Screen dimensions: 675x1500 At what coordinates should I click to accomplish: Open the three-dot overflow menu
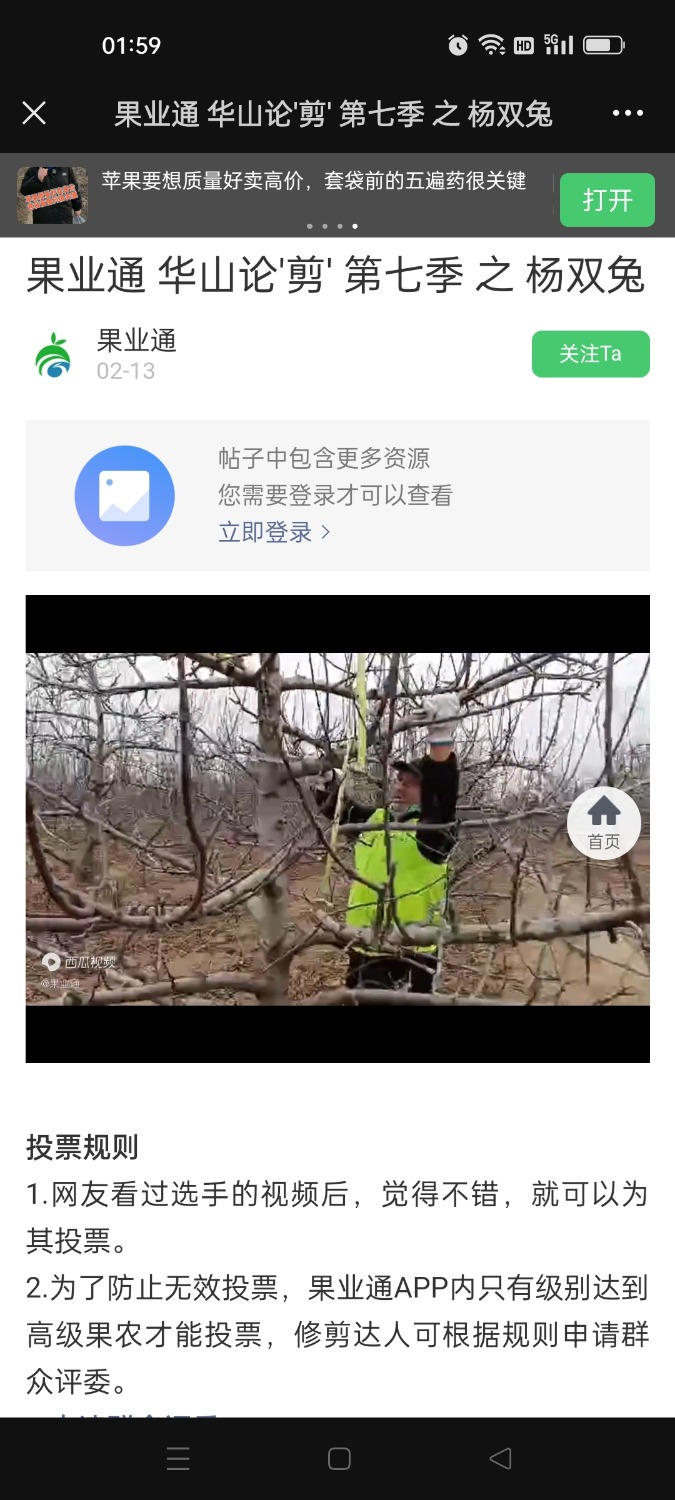[627, 114]
